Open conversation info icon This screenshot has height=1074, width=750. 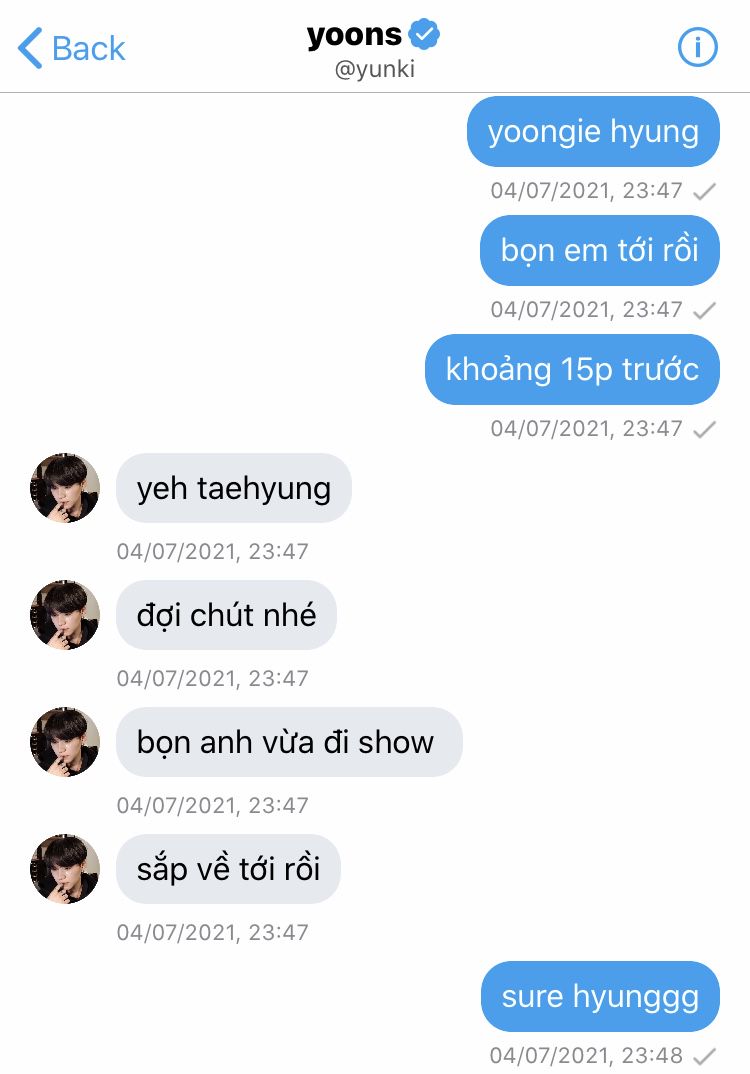pos(697,47)
